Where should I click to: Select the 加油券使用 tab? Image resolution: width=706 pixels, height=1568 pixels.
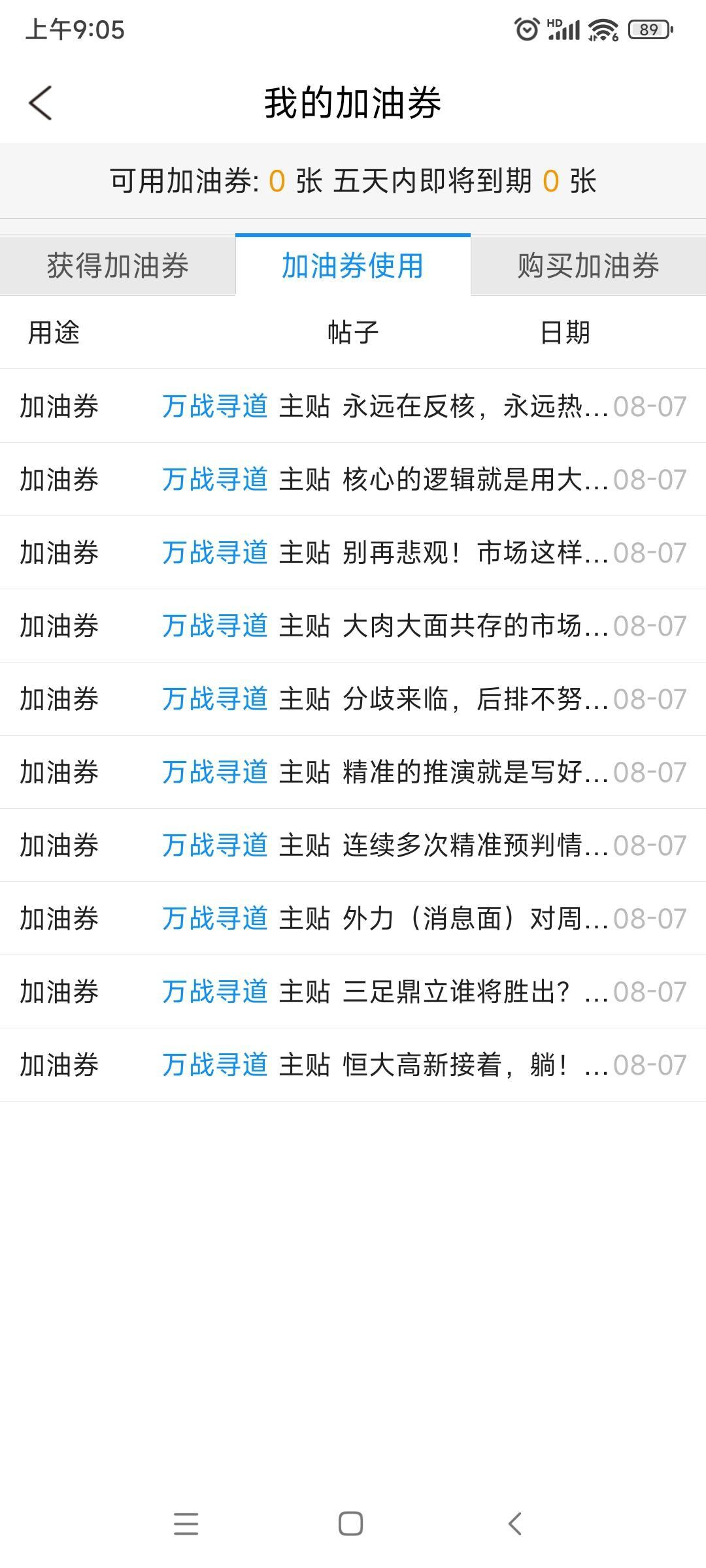pos(353,265)
